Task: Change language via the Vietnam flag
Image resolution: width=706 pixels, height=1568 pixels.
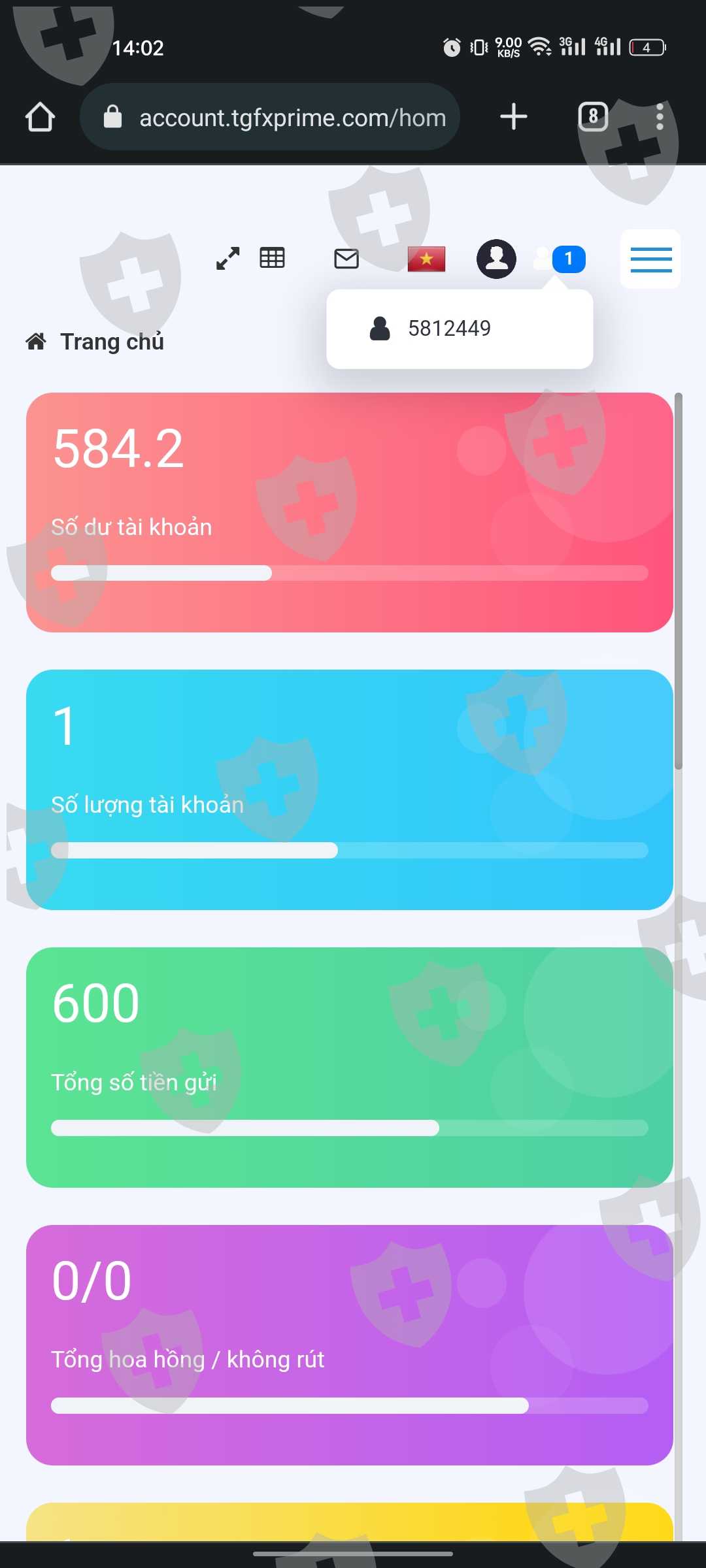Action: tap(426, 259)
